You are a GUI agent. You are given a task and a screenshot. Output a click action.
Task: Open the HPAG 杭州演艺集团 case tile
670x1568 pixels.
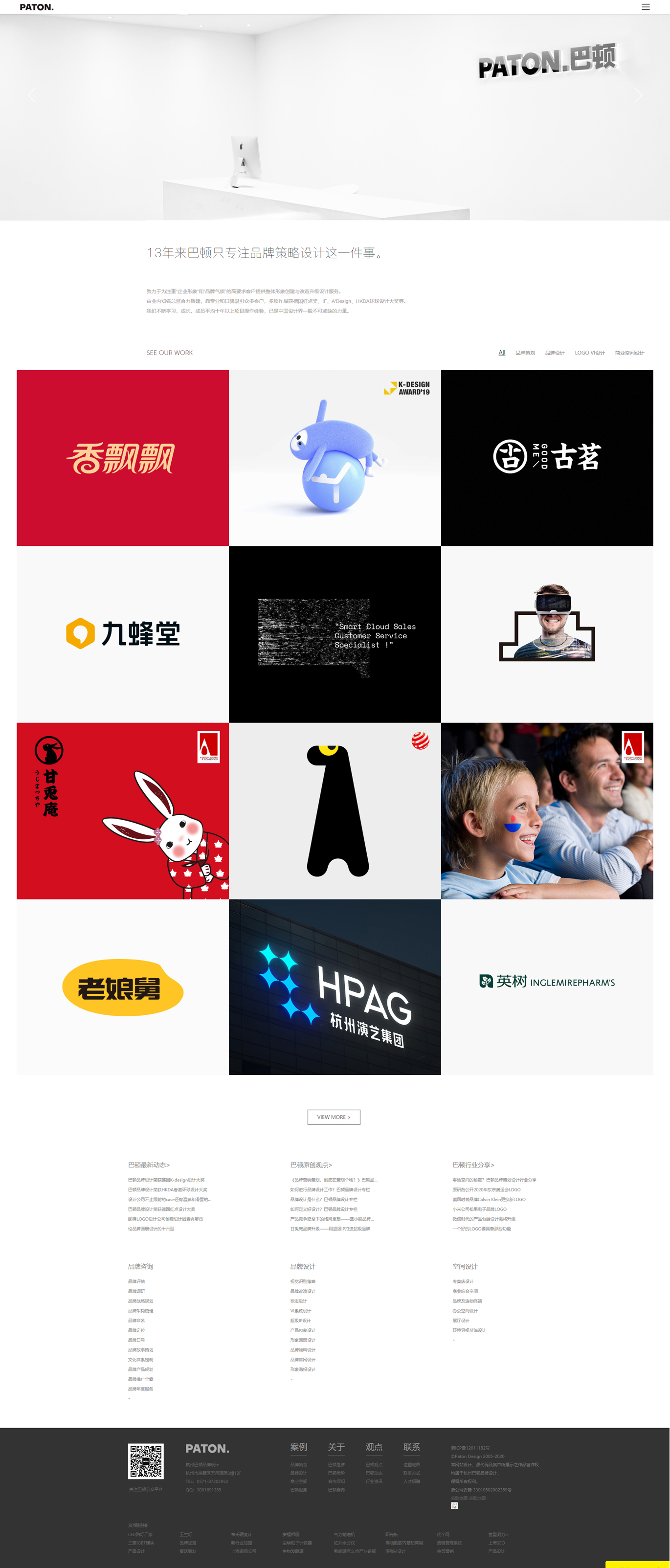click(335, 986)
